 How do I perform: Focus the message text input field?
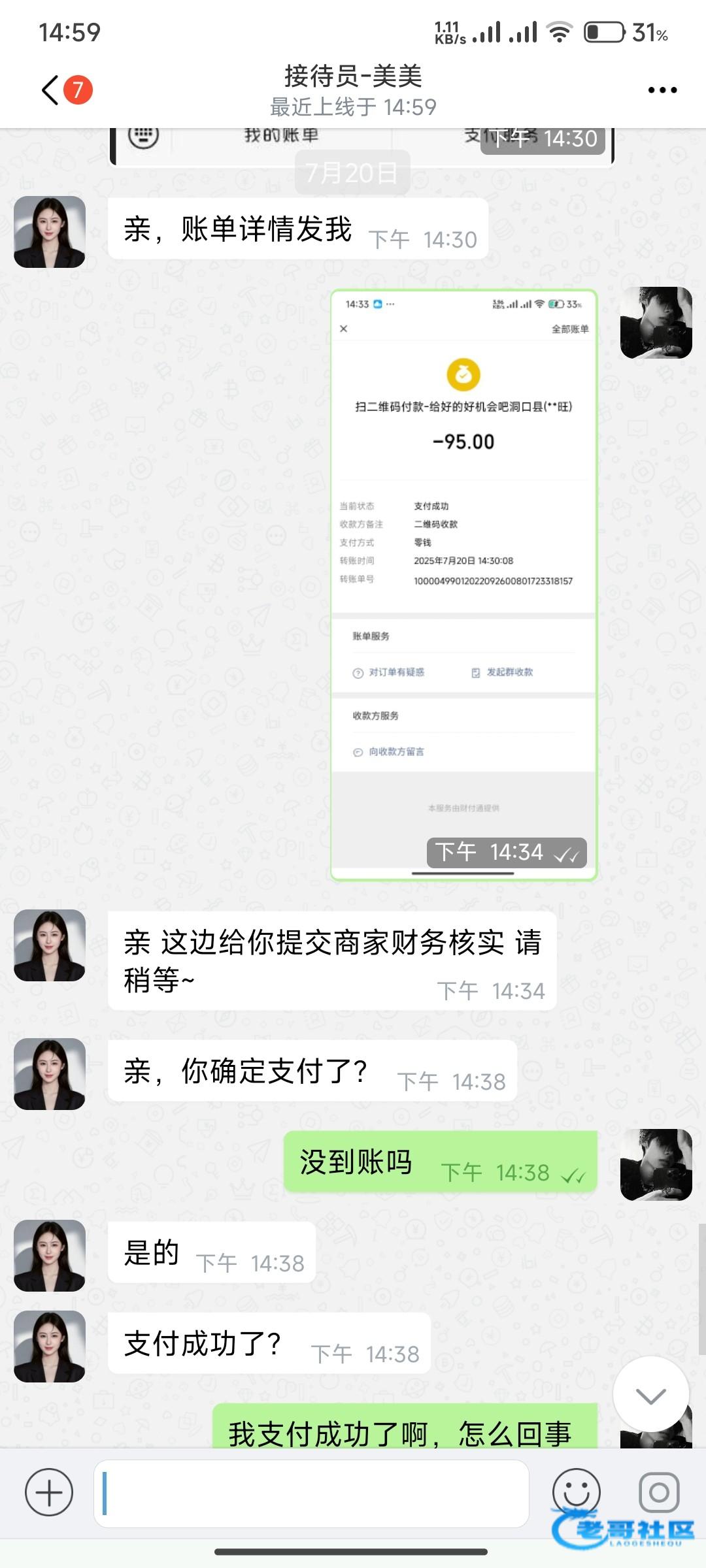[311, 1494]
